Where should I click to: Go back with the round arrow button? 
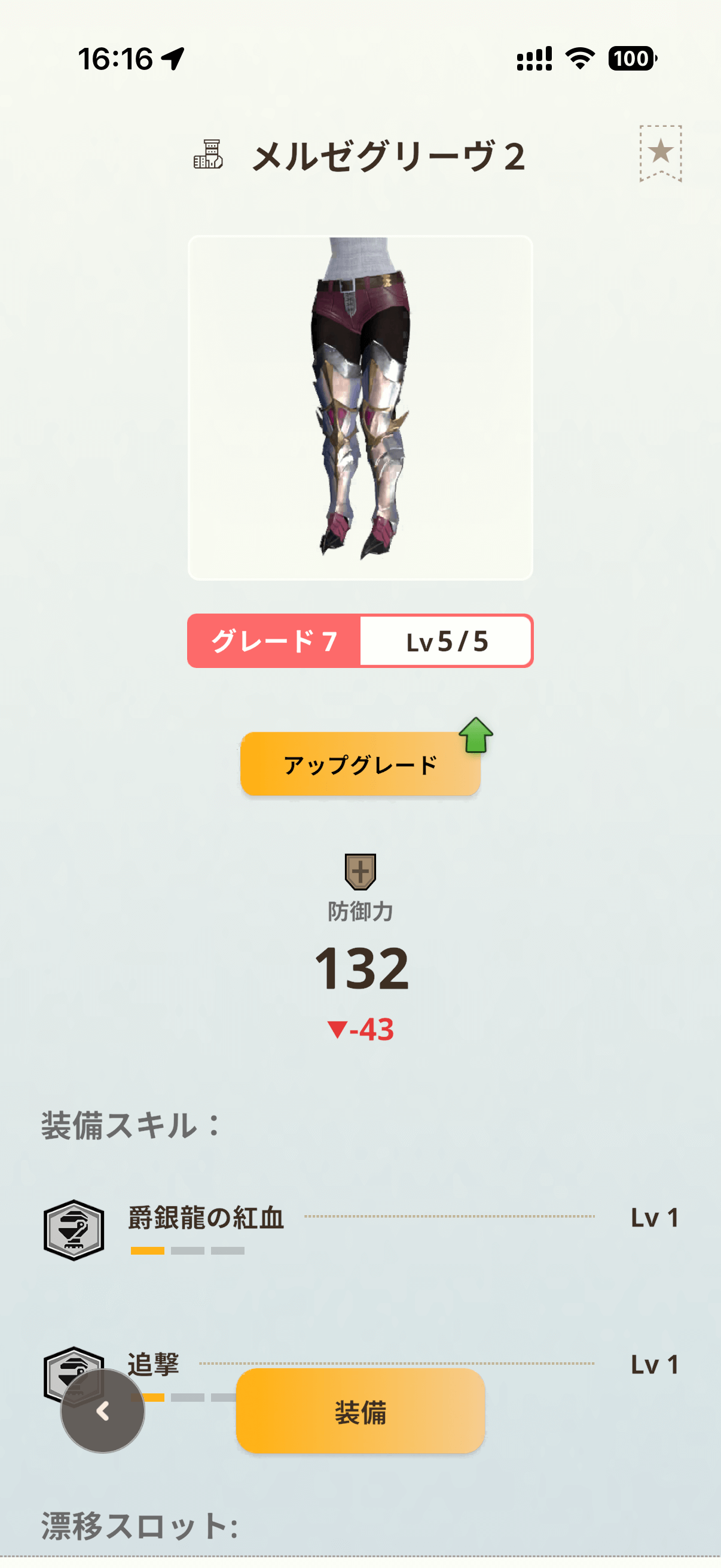point(103,1411)
